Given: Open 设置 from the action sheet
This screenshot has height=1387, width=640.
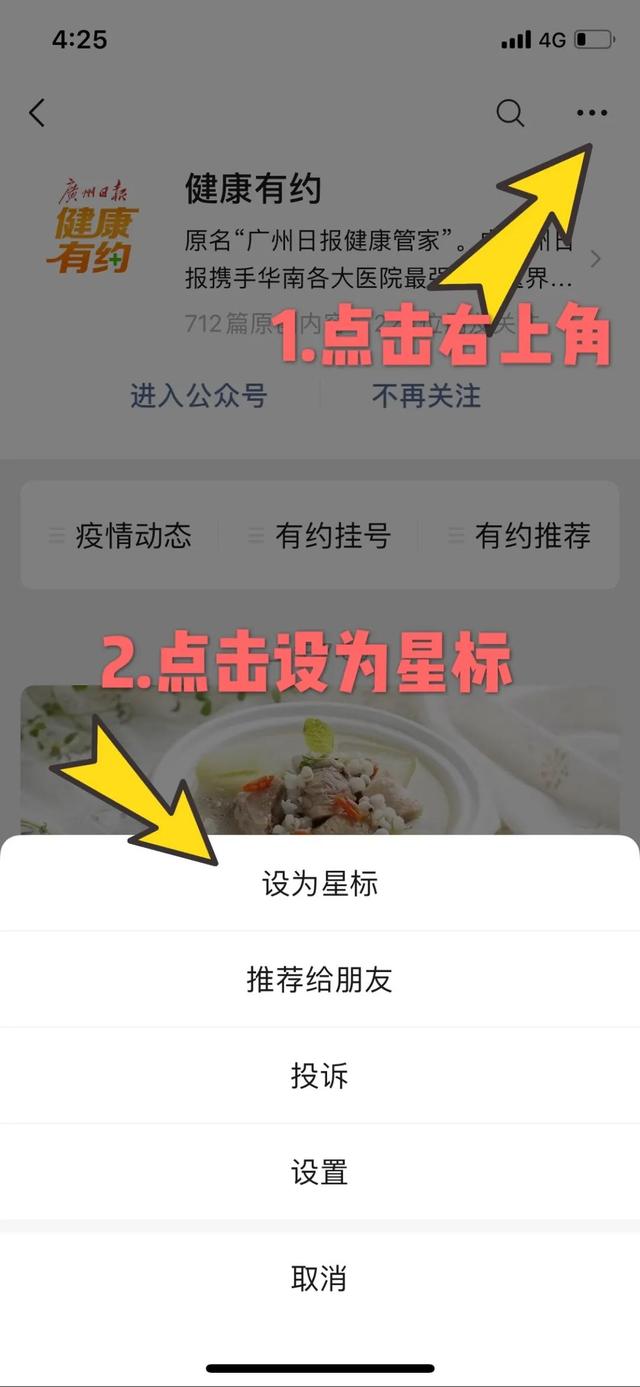Looking at the screenshot, I should tap(320, 1171).
